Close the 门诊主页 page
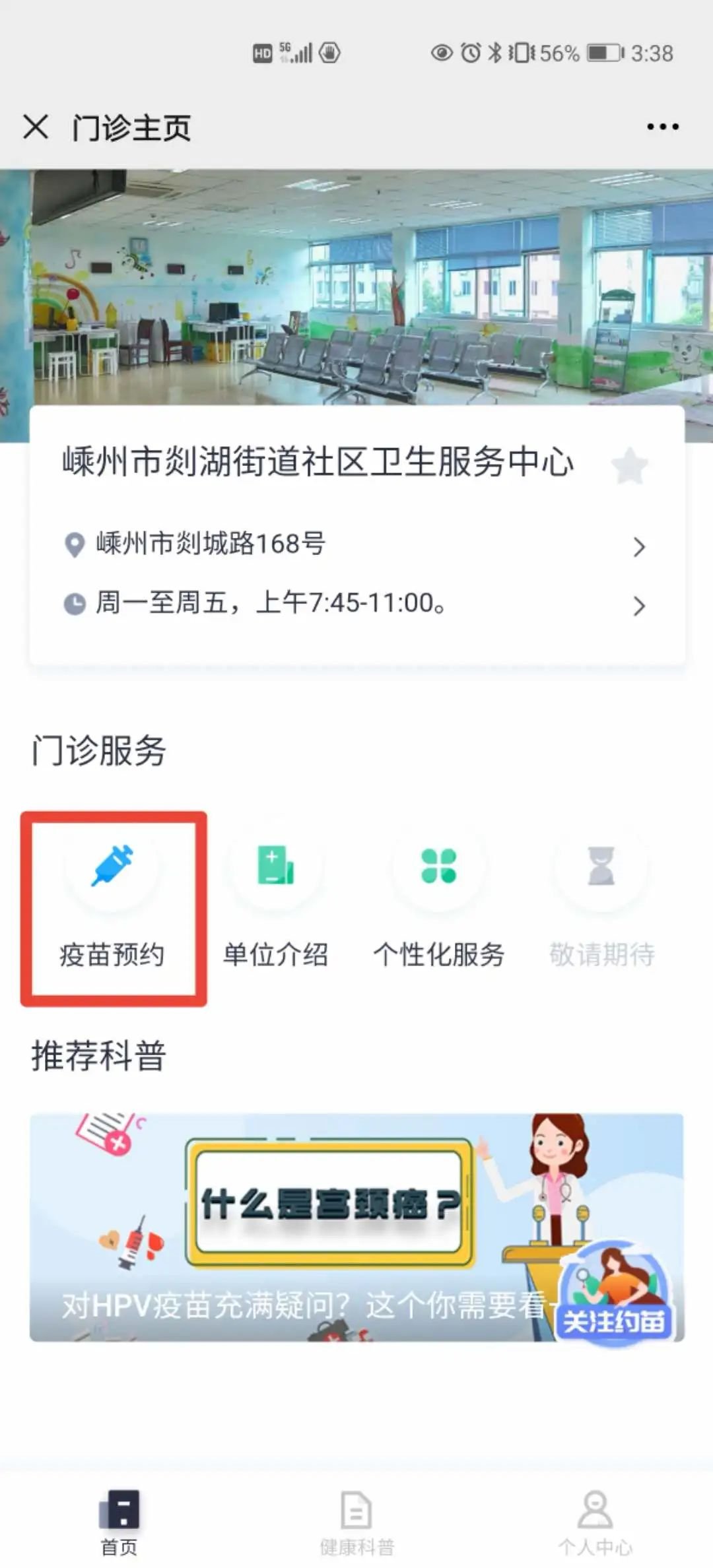This screenshot has width=713, height=1568. (36, 127)
